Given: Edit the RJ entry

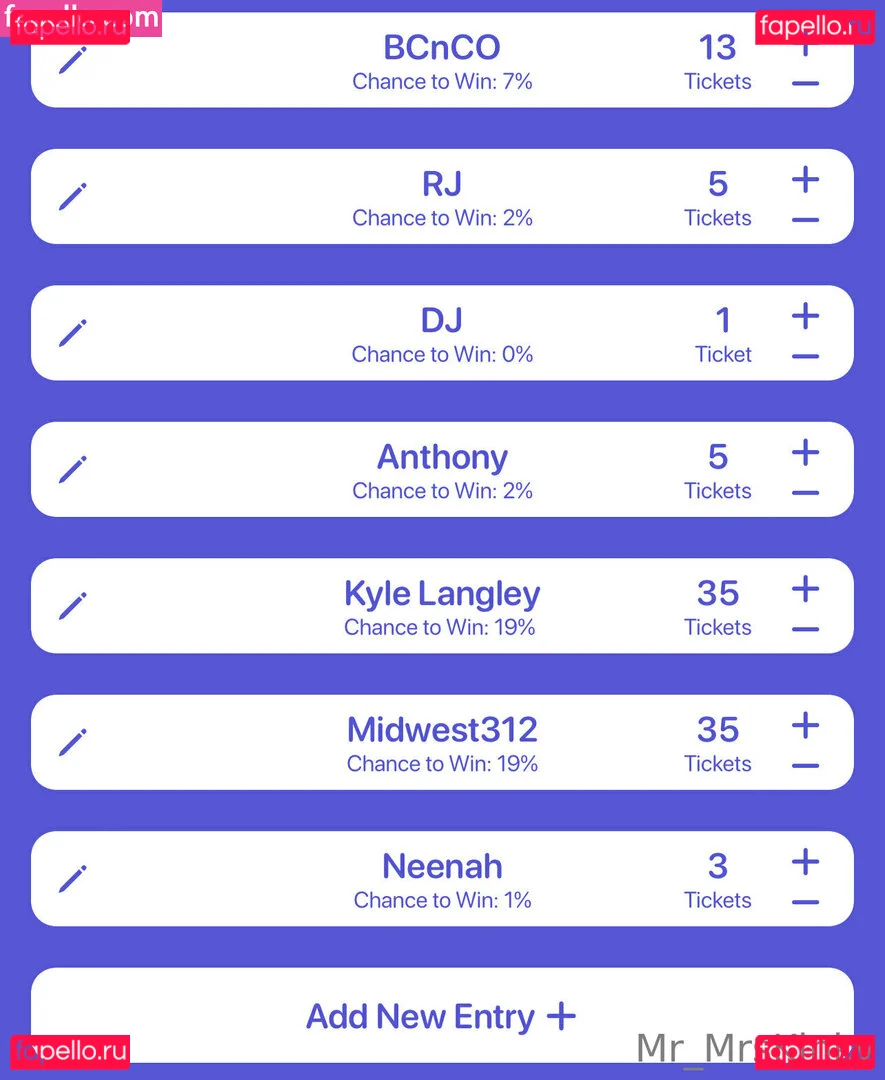Looking at the screenshot, I should 73,196.
